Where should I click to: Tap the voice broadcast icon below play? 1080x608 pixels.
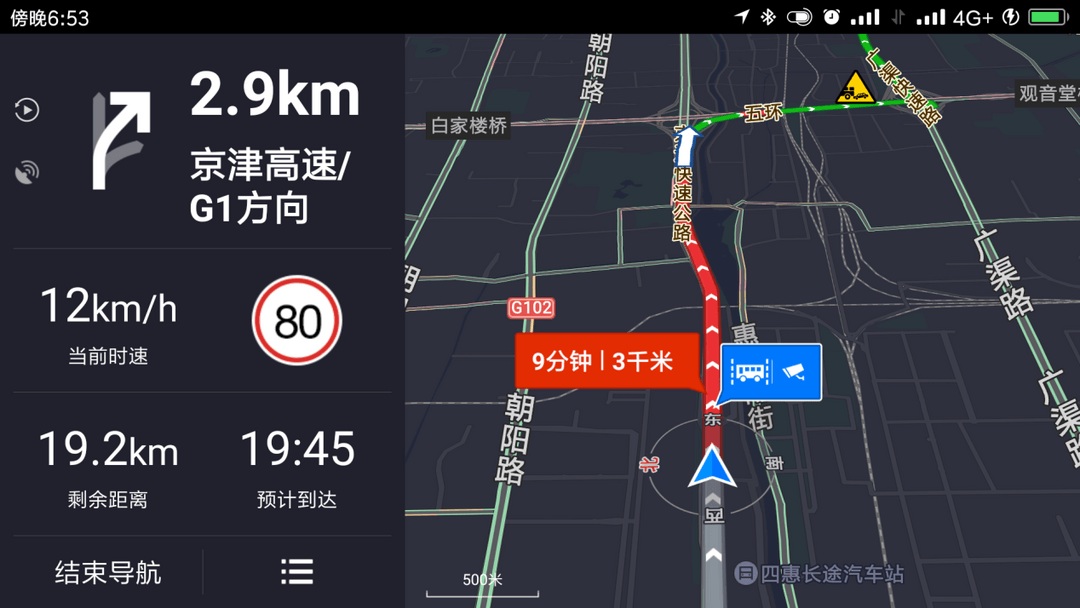pyautogui.click(x=27, y=173)
